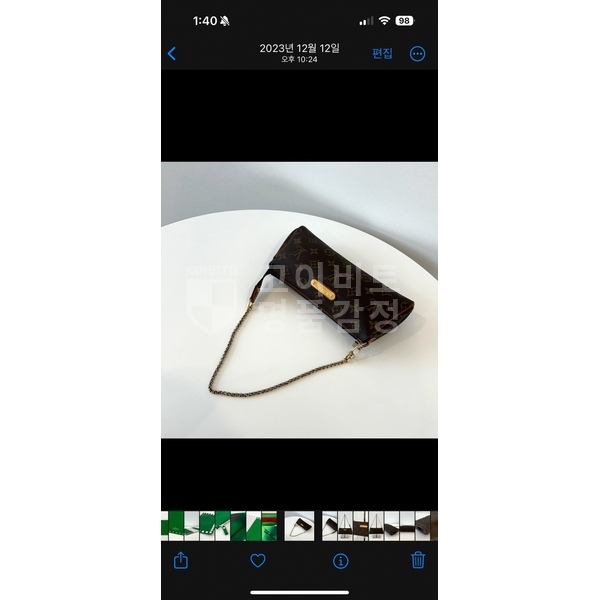Go back to the photo library
The height and width of the screenshot is (600, 600).
(x=171, y=54)
